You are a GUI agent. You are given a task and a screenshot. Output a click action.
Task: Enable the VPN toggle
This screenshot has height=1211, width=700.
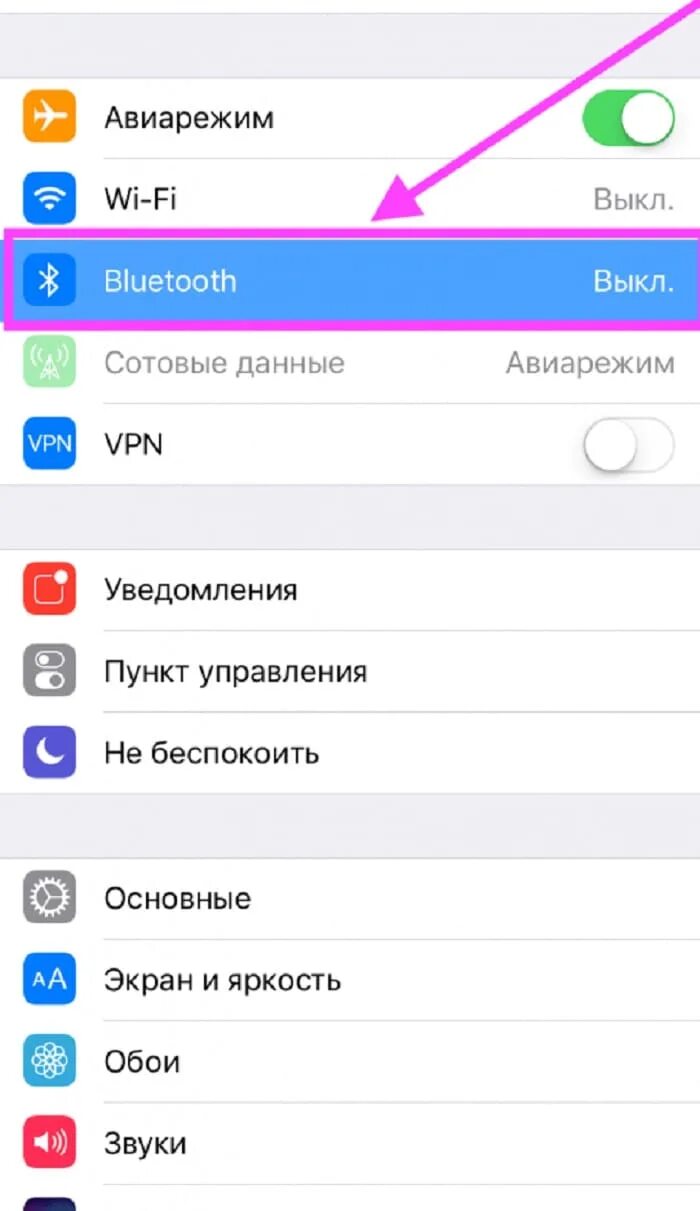pos(628,444)
